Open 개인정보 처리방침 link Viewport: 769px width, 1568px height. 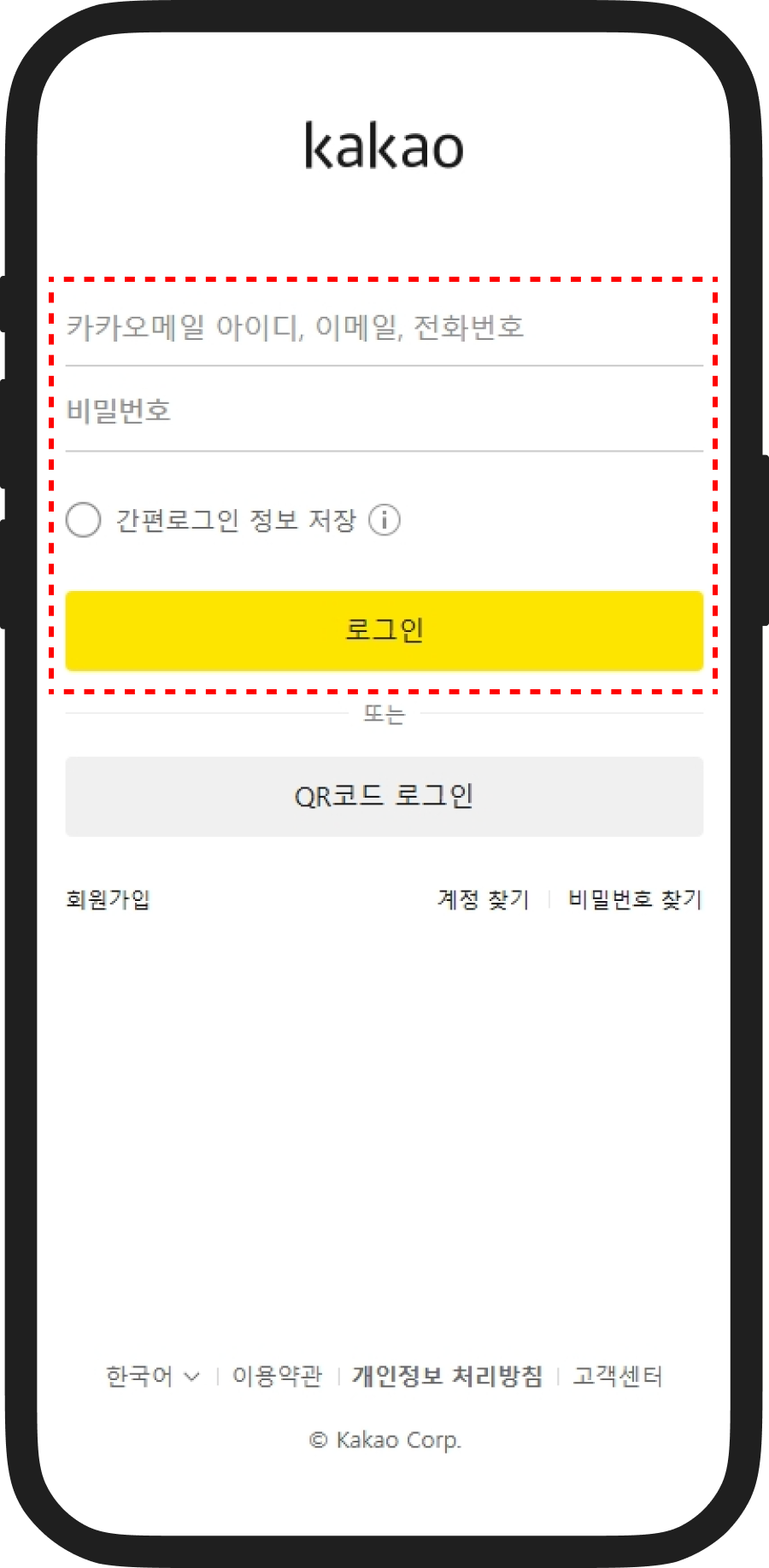tap(448, 1376)
